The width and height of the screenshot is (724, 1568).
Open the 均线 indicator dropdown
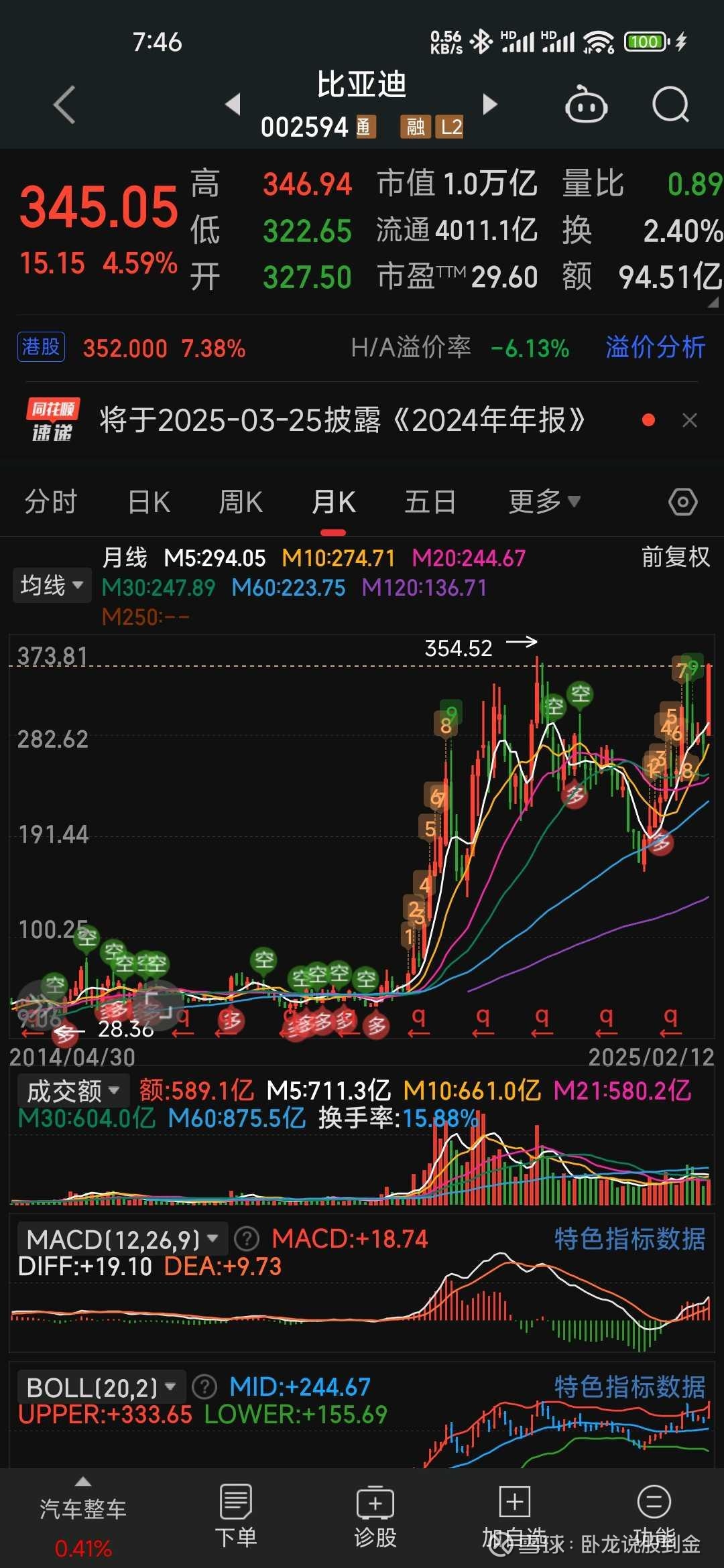coord(52,585)
